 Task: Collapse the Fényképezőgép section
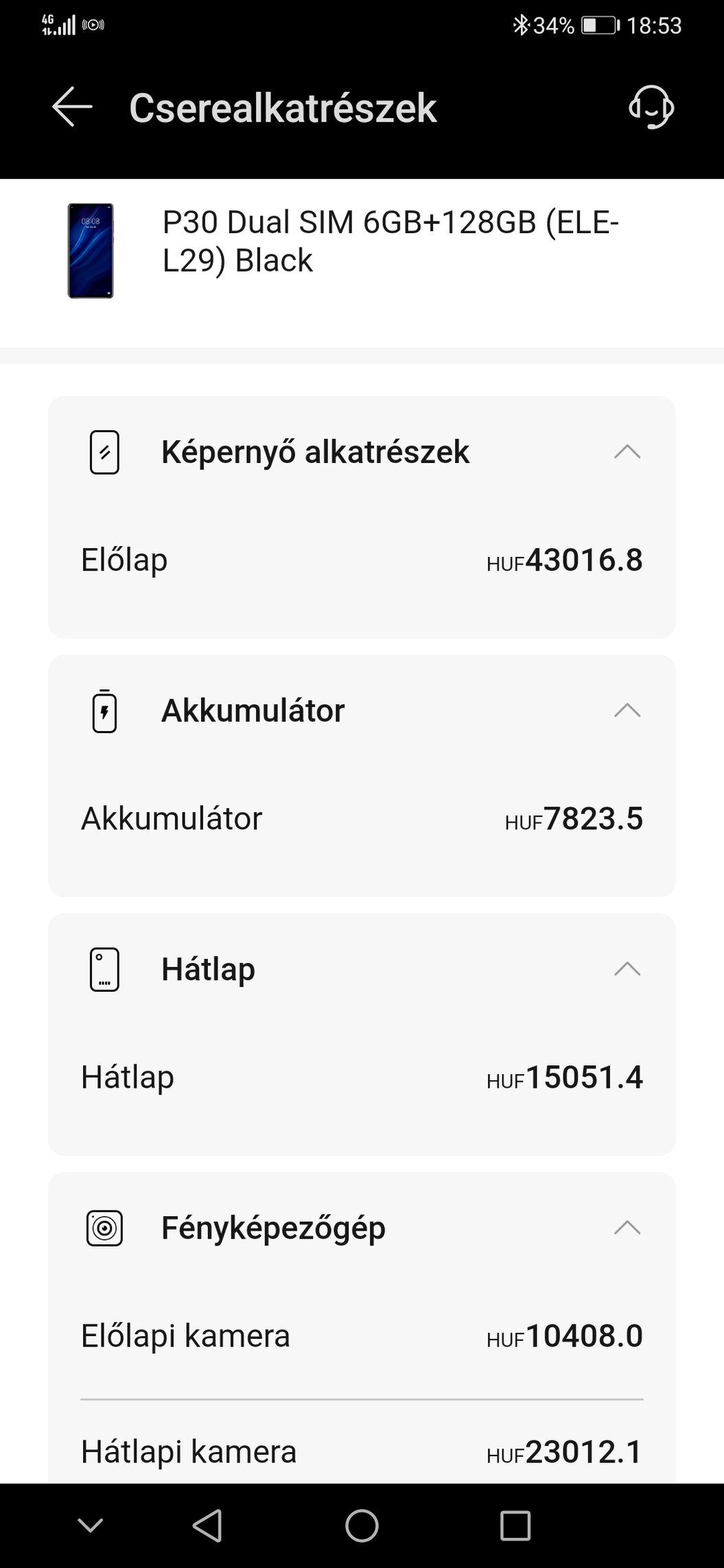tap(627, 1228)
